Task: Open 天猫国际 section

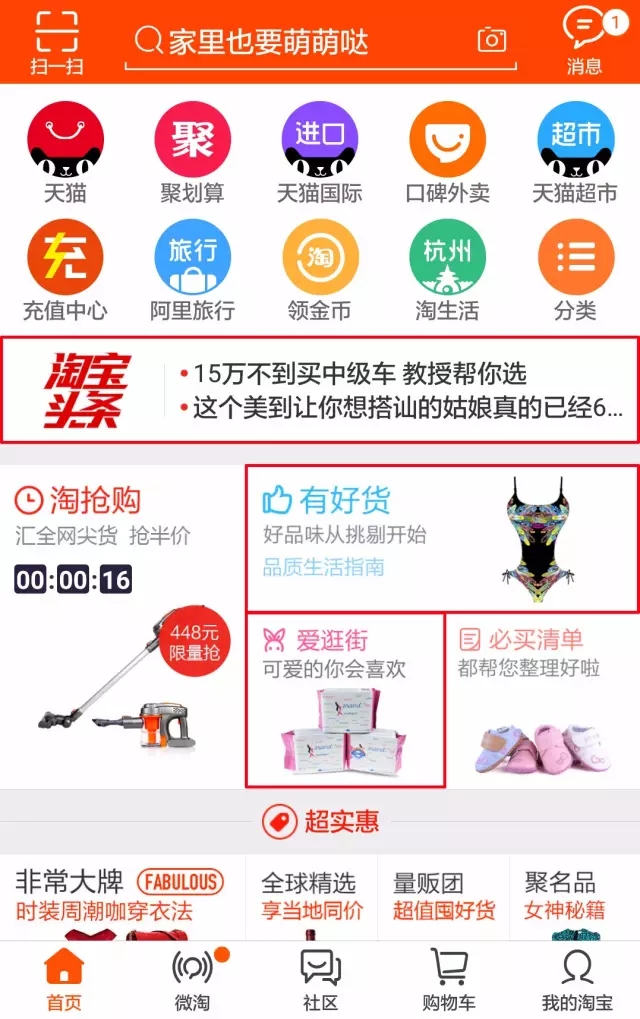Action: (320, 153)
